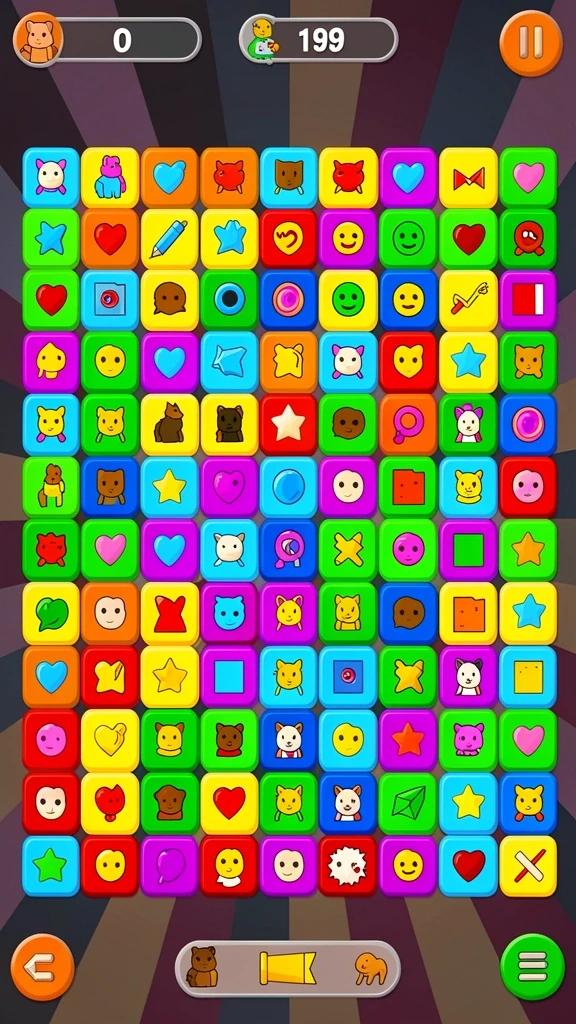This screenshot has width=576, height=1024.
Task: Choose the brown bear booster in the bottom bar
Action: (202, 967)
